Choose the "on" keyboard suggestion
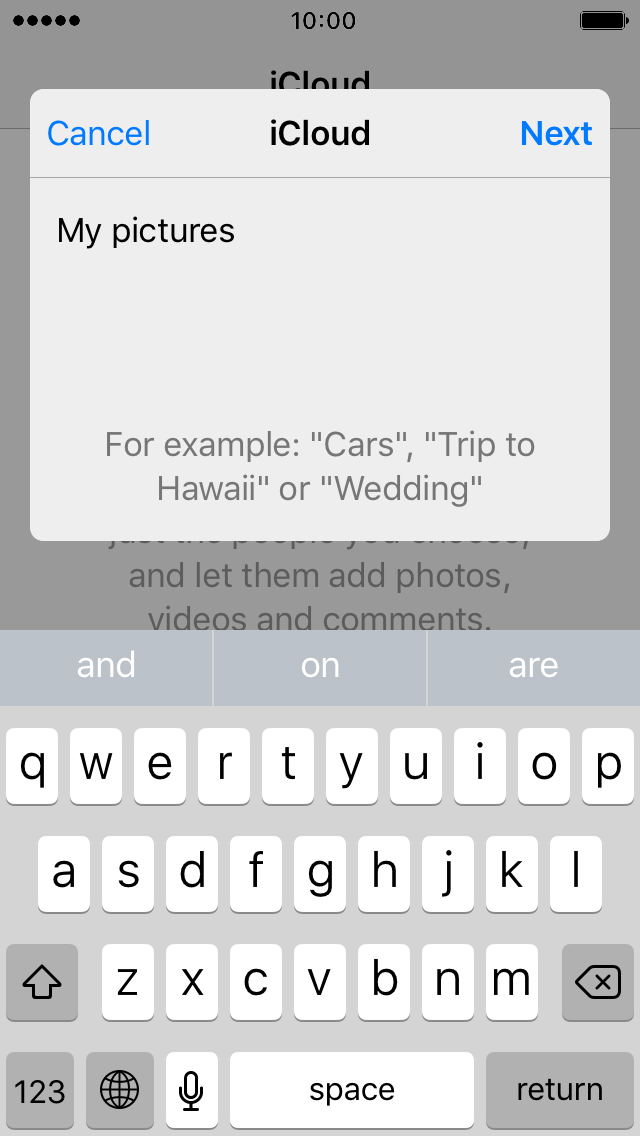This screenshot has width=640, height=1136. click(x=320, y=667)
